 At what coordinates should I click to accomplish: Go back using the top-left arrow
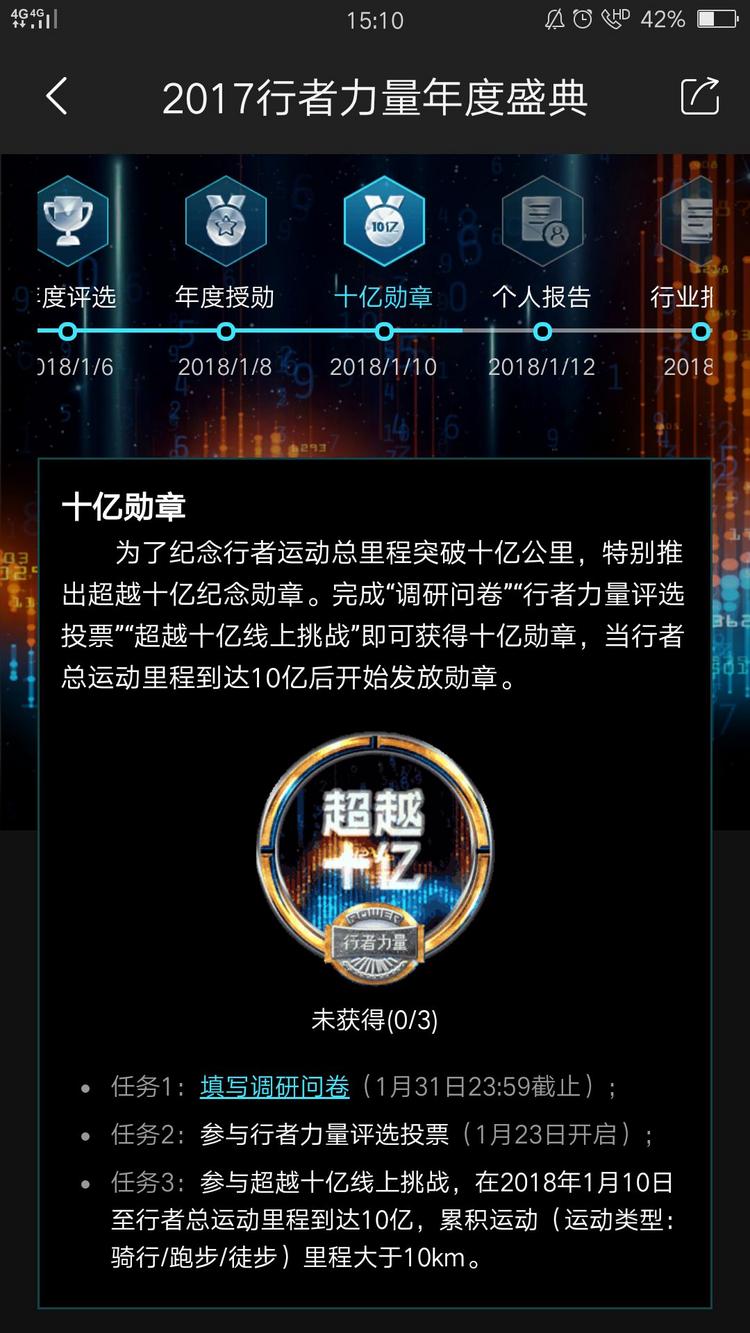pos(57,97)
